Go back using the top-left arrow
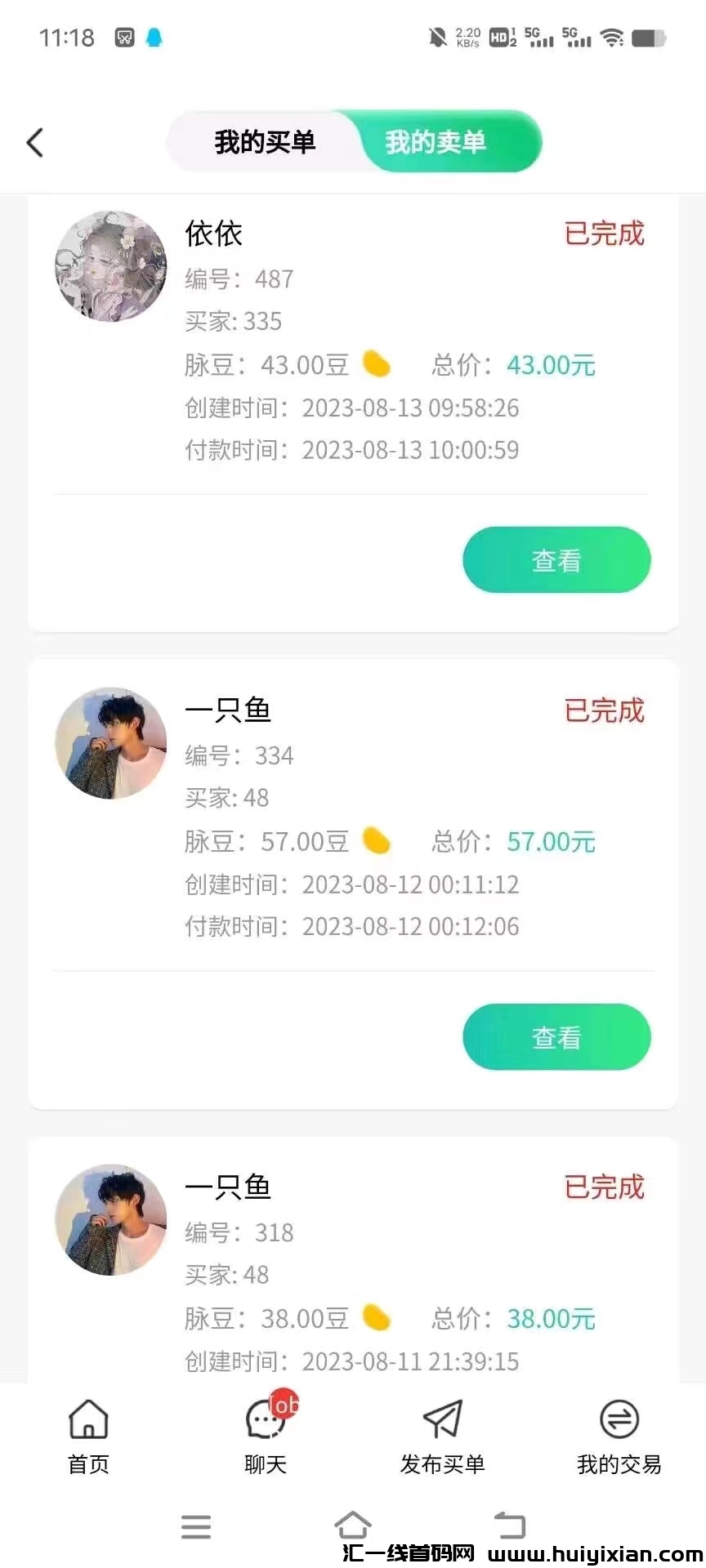Image resolution: width=706 pixels, height=1568 pixels. (34, 142)
